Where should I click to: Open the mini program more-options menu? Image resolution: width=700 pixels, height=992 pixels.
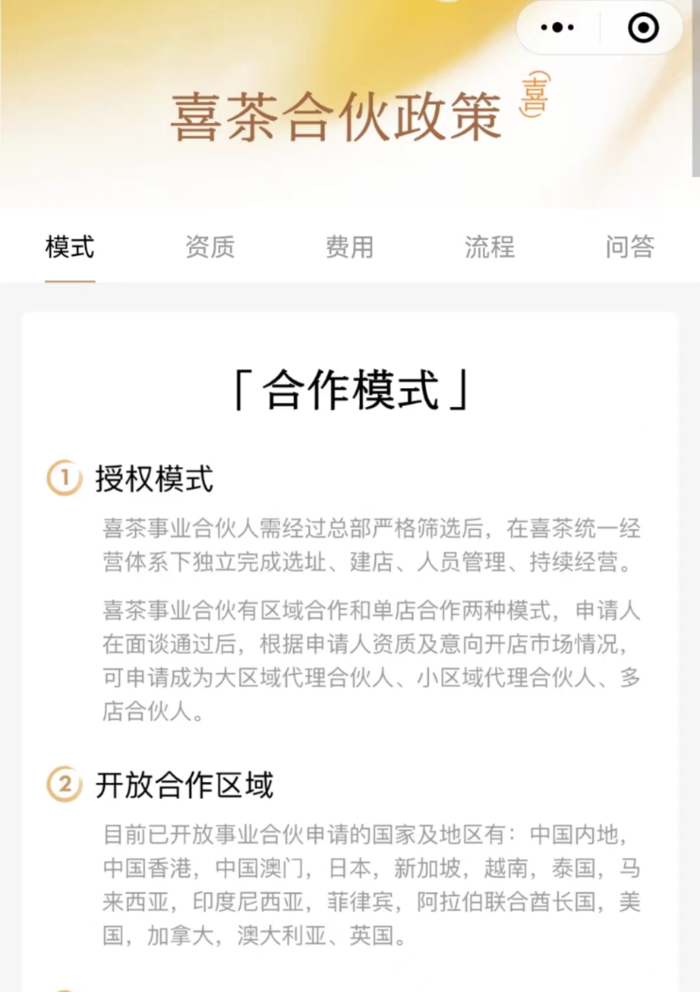pyautogui.click(x=557, y=27)
